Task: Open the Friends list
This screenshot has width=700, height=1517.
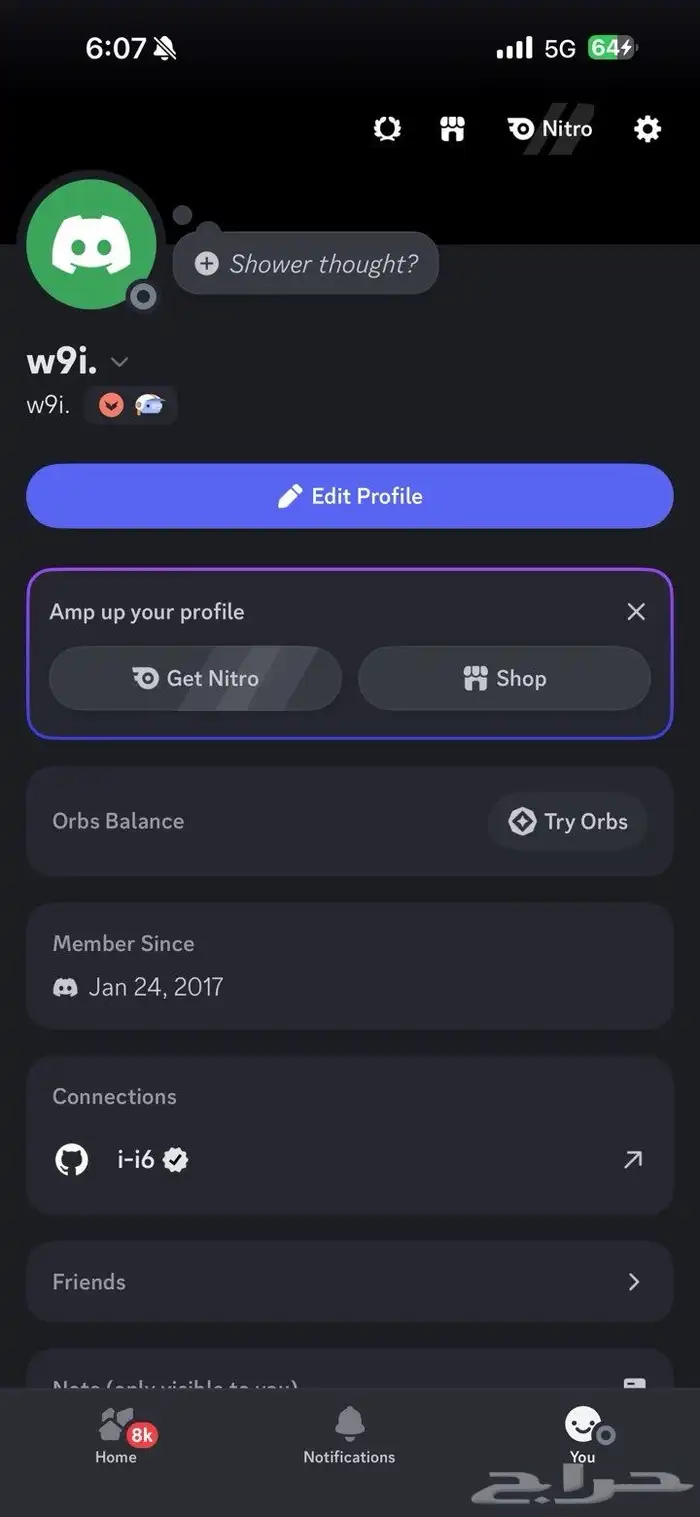Action: [x=350, y=1282]
